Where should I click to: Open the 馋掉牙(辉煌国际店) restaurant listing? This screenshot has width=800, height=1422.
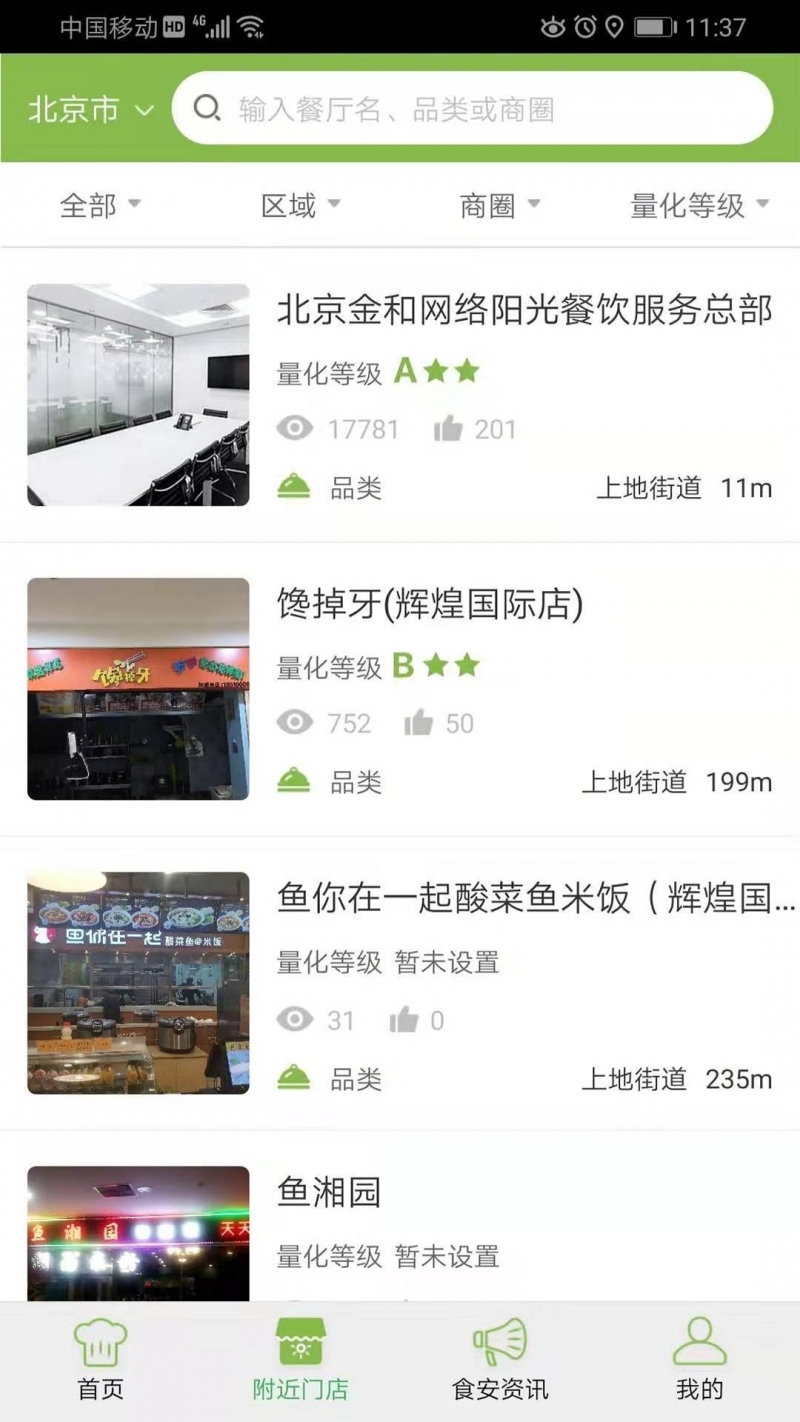coord(430,605)
